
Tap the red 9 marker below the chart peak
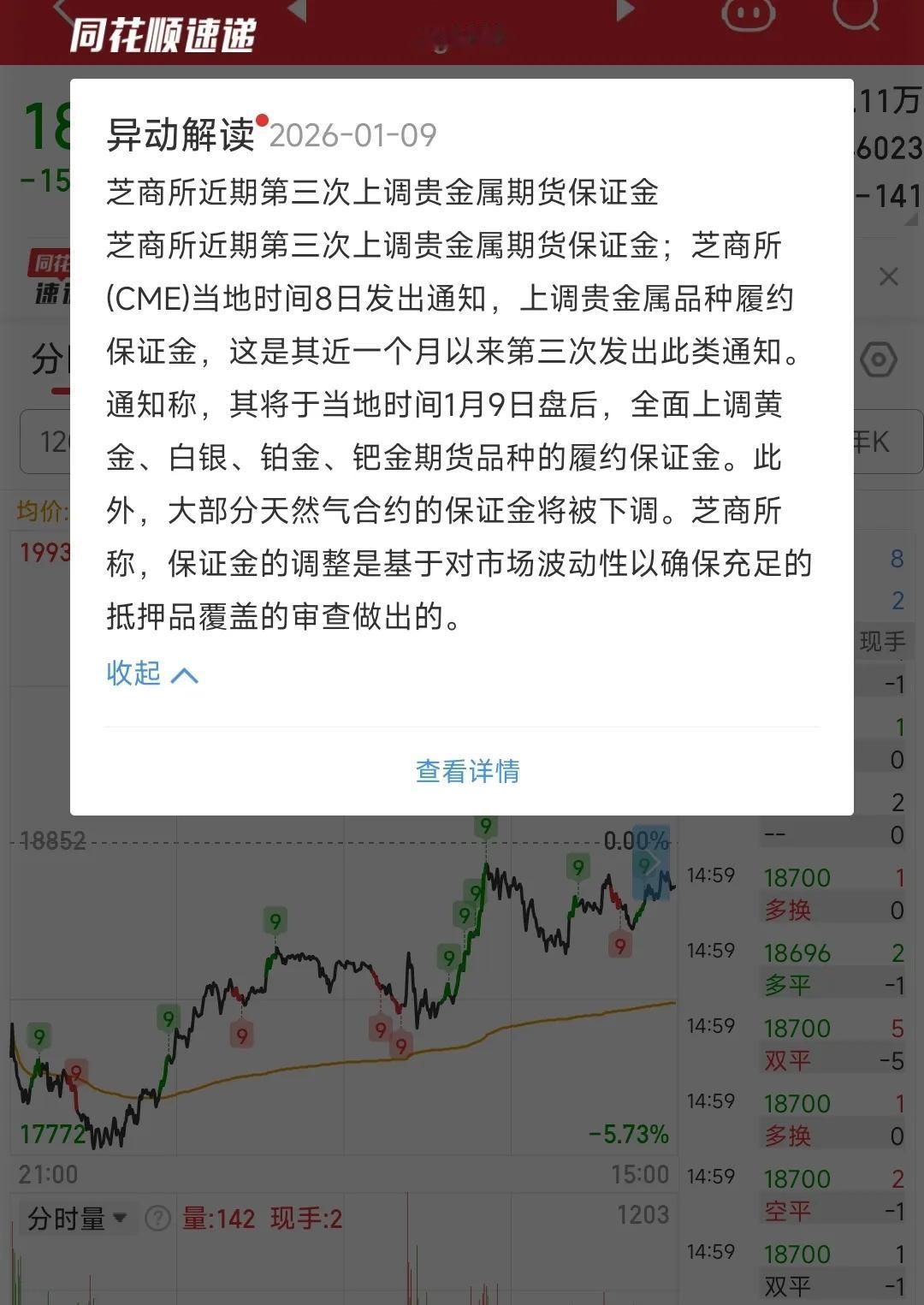(x=619, y=946)
